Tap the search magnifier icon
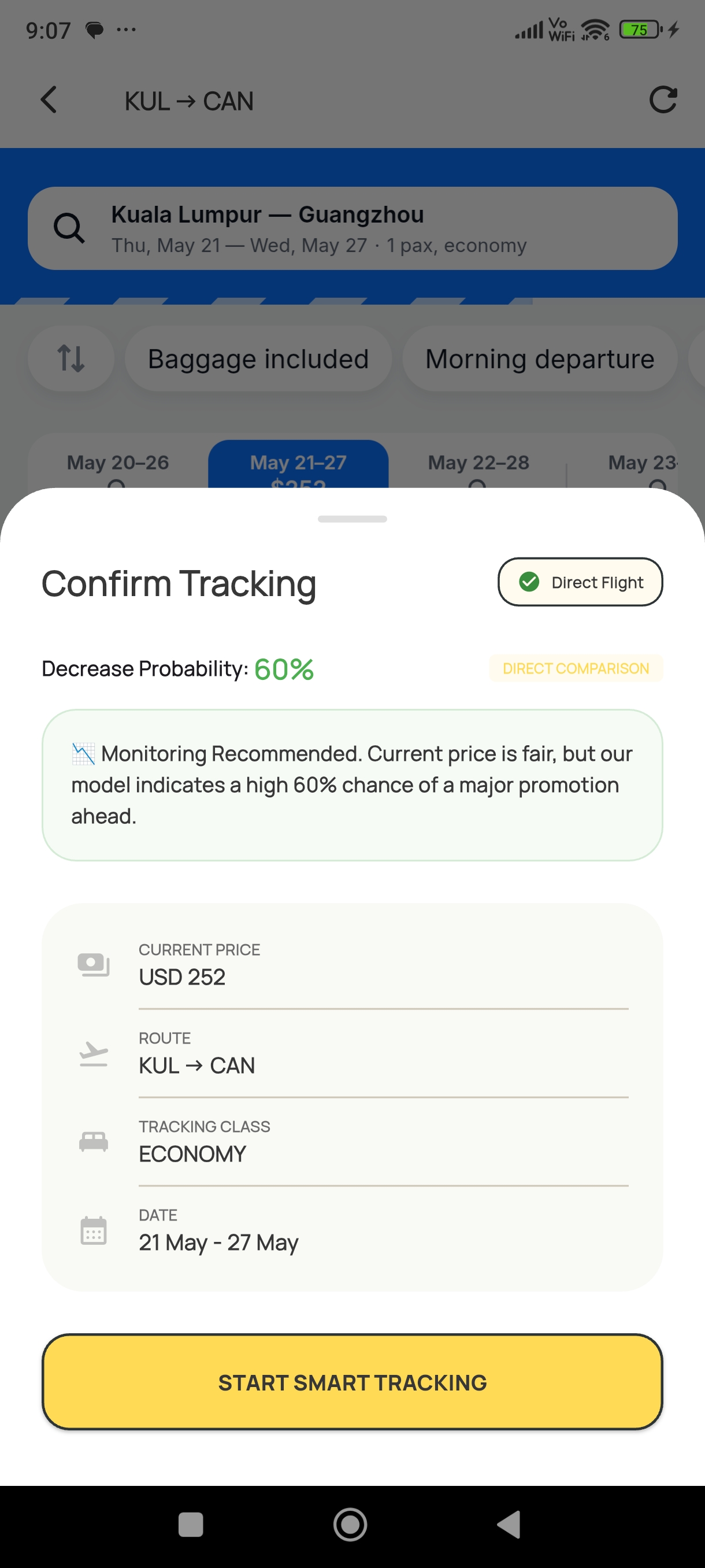The width and height of the screenshot is (705, 1568). tap(70, 229)
